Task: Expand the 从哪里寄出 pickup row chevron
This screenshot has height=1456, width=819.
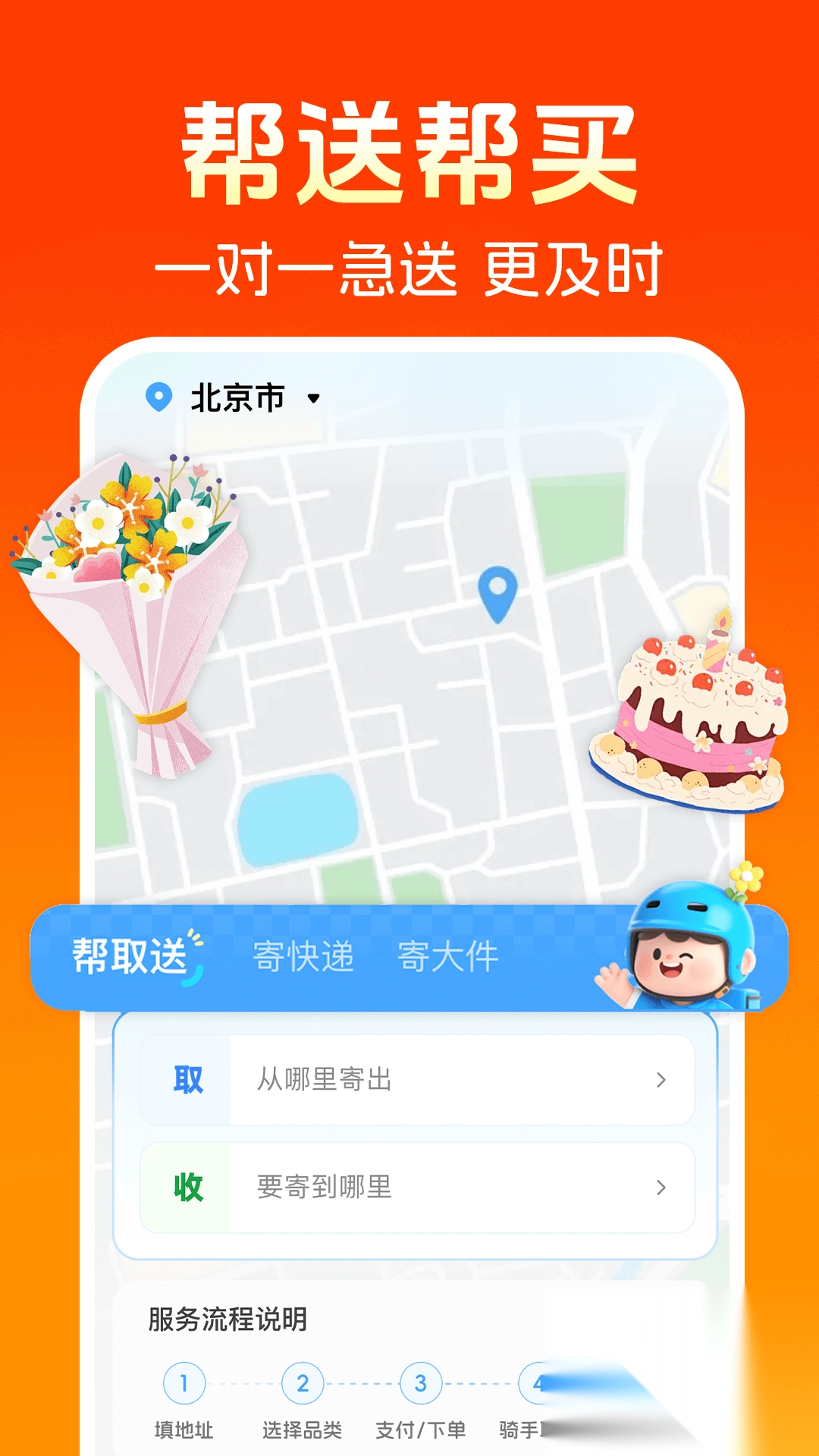Action: tap(662, 1080)
